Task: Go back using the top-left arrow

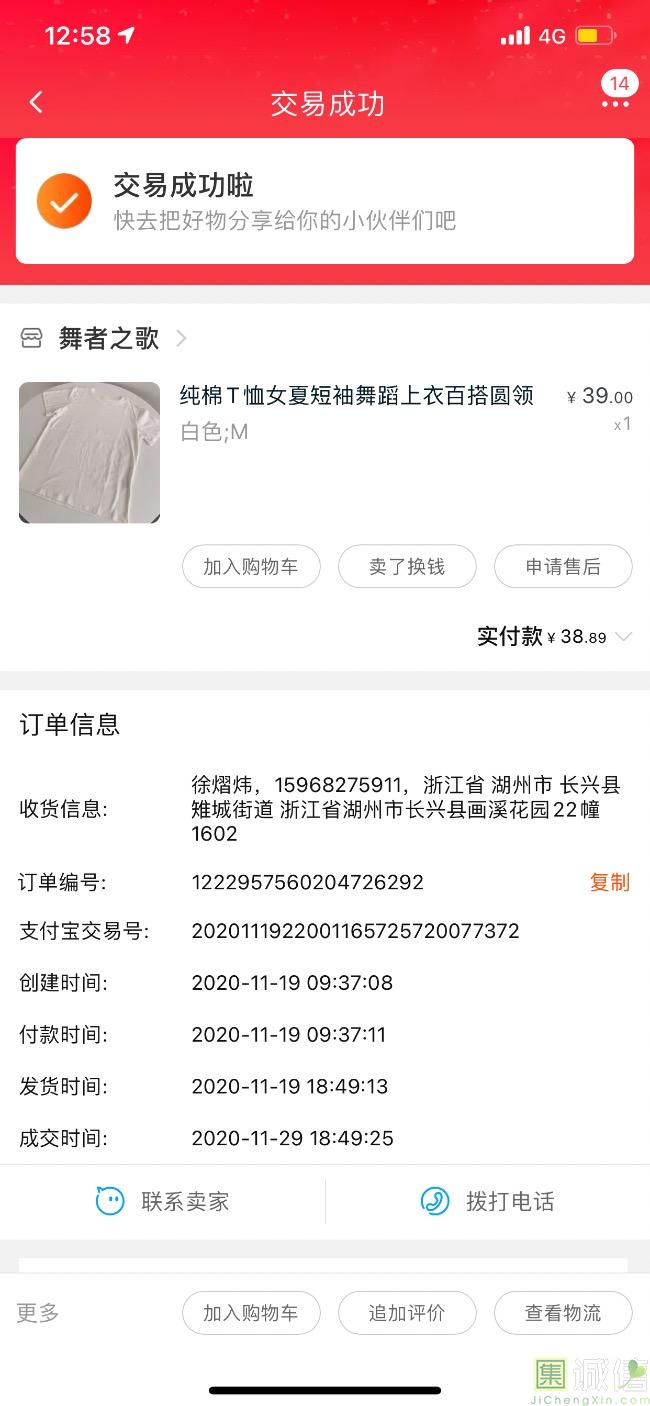Action: pos(36,102)
